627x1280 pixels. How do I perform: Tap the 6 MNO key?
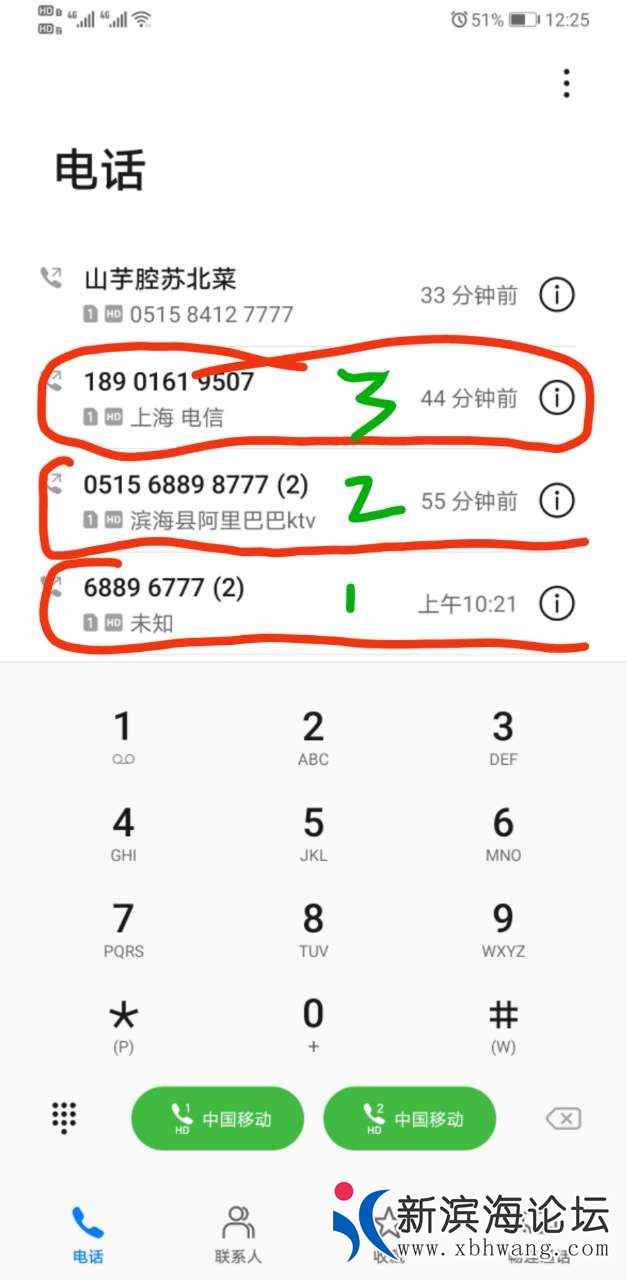click(503, 834)
